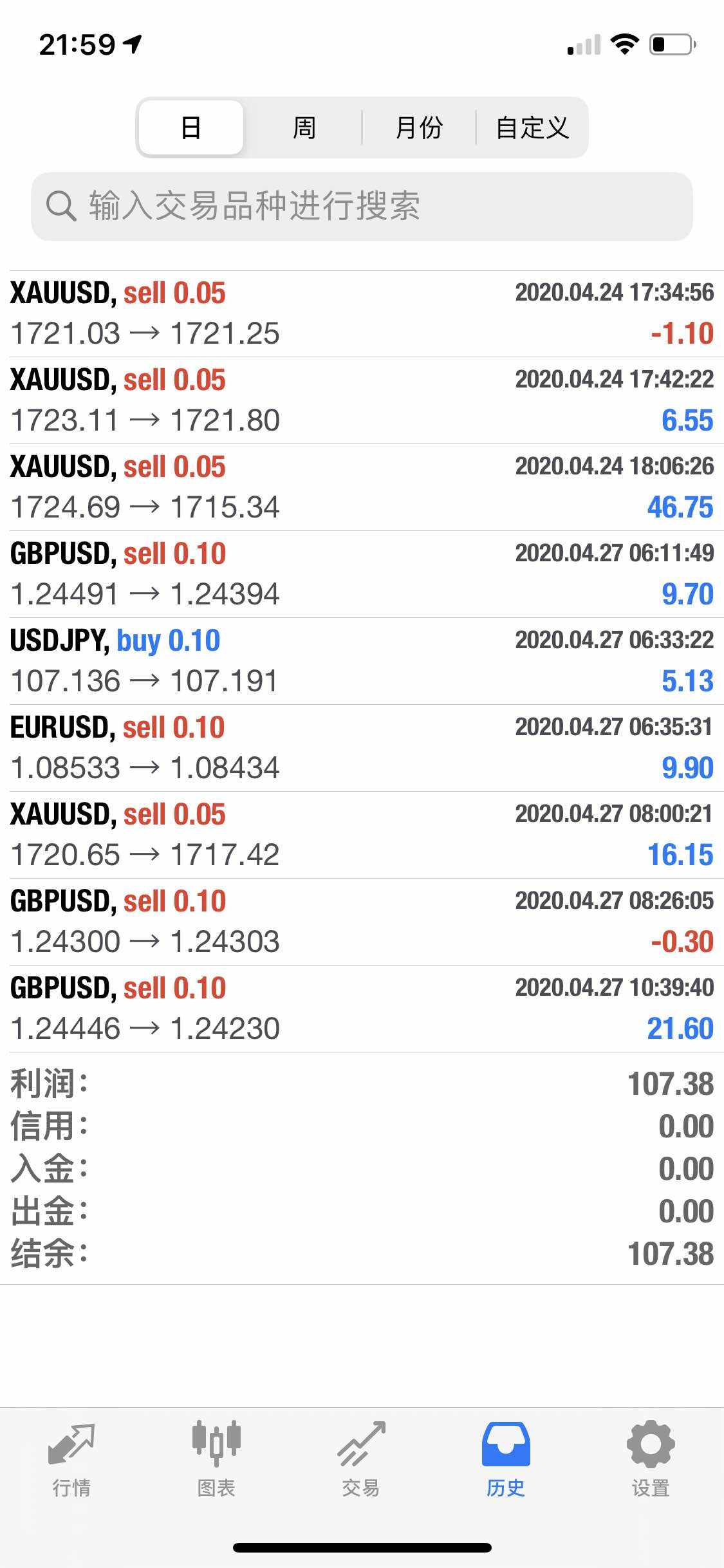Viewport: 724px width, 1568px height.
Task: Tap the symbol search field
Action: [362, 206]
